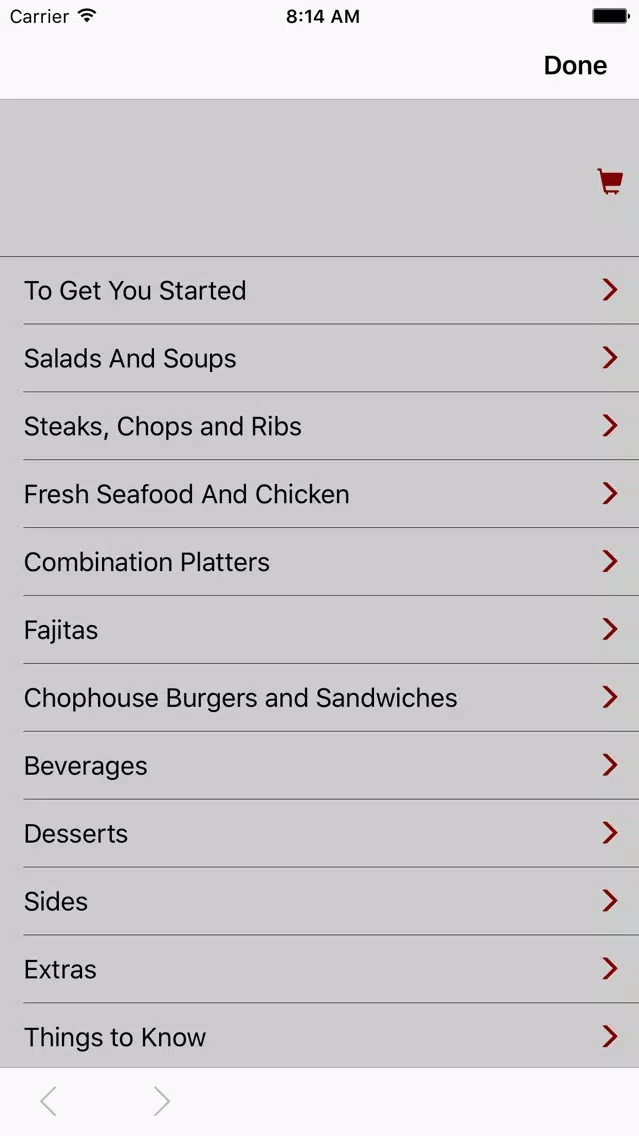Tap the browser forward arrow
639x1136 pixels.
click(162, 1101)
